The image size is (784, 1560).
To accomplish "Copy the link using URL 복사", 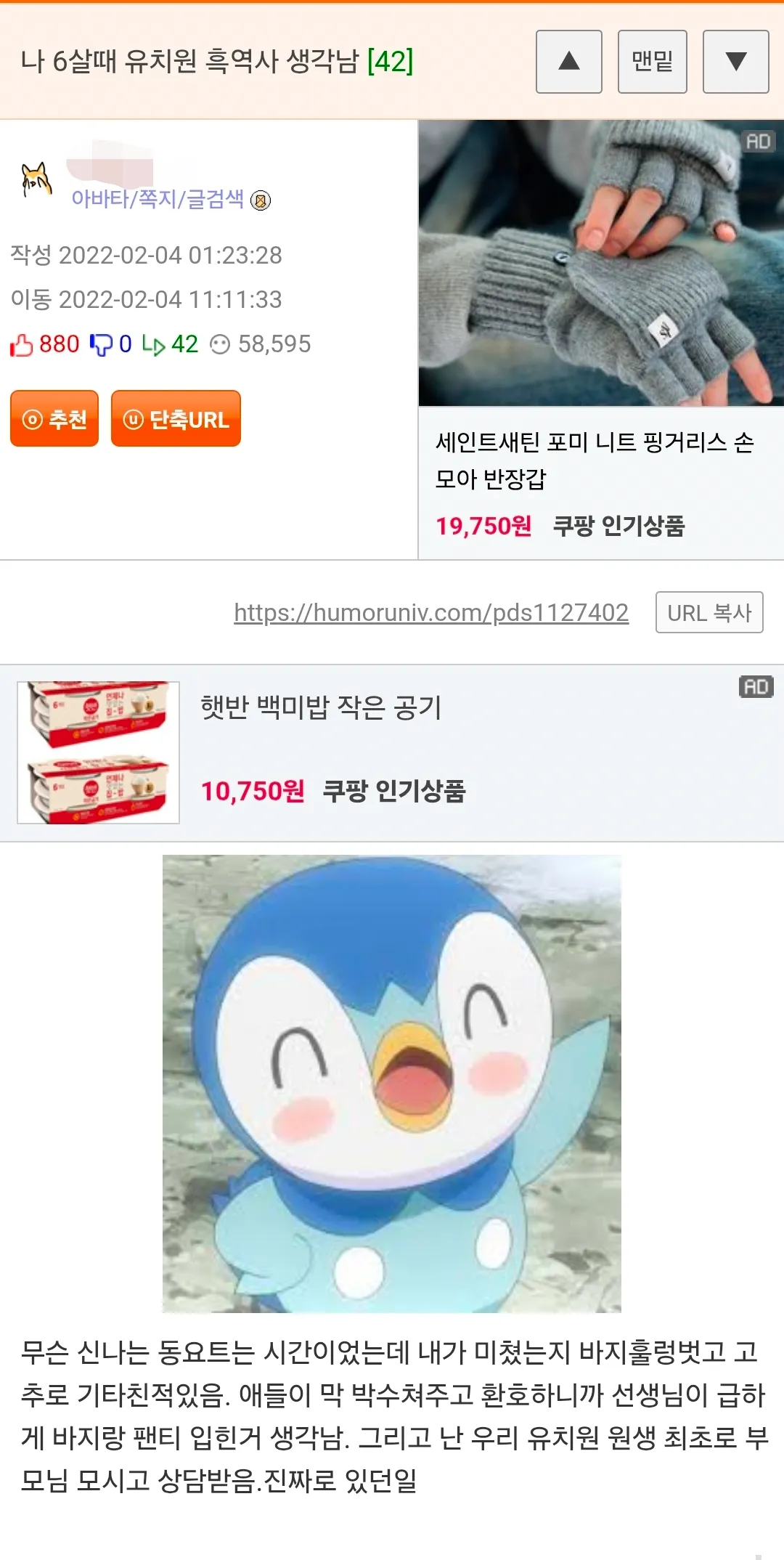I will tap(710, 612).
